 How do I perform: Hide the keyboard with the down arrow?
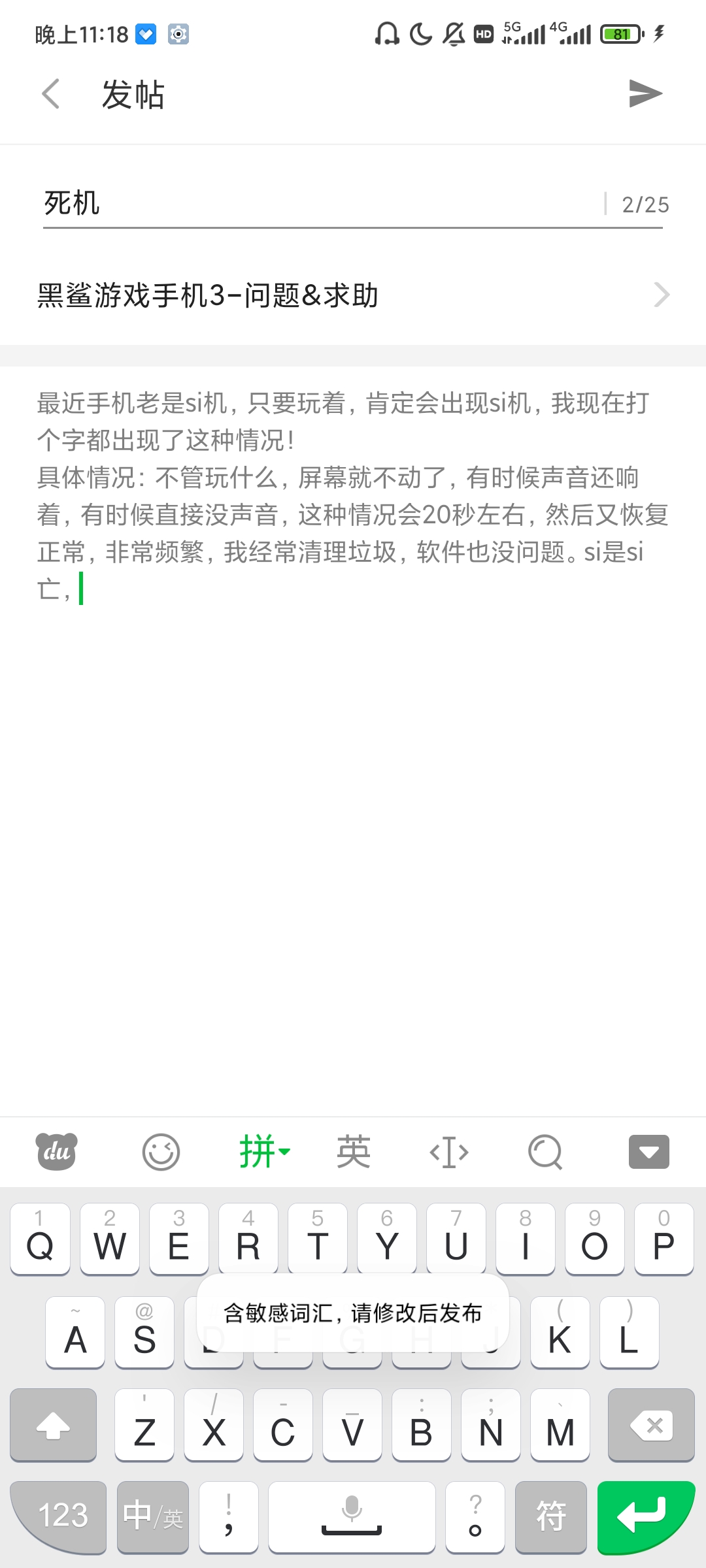click(648, 1152)
